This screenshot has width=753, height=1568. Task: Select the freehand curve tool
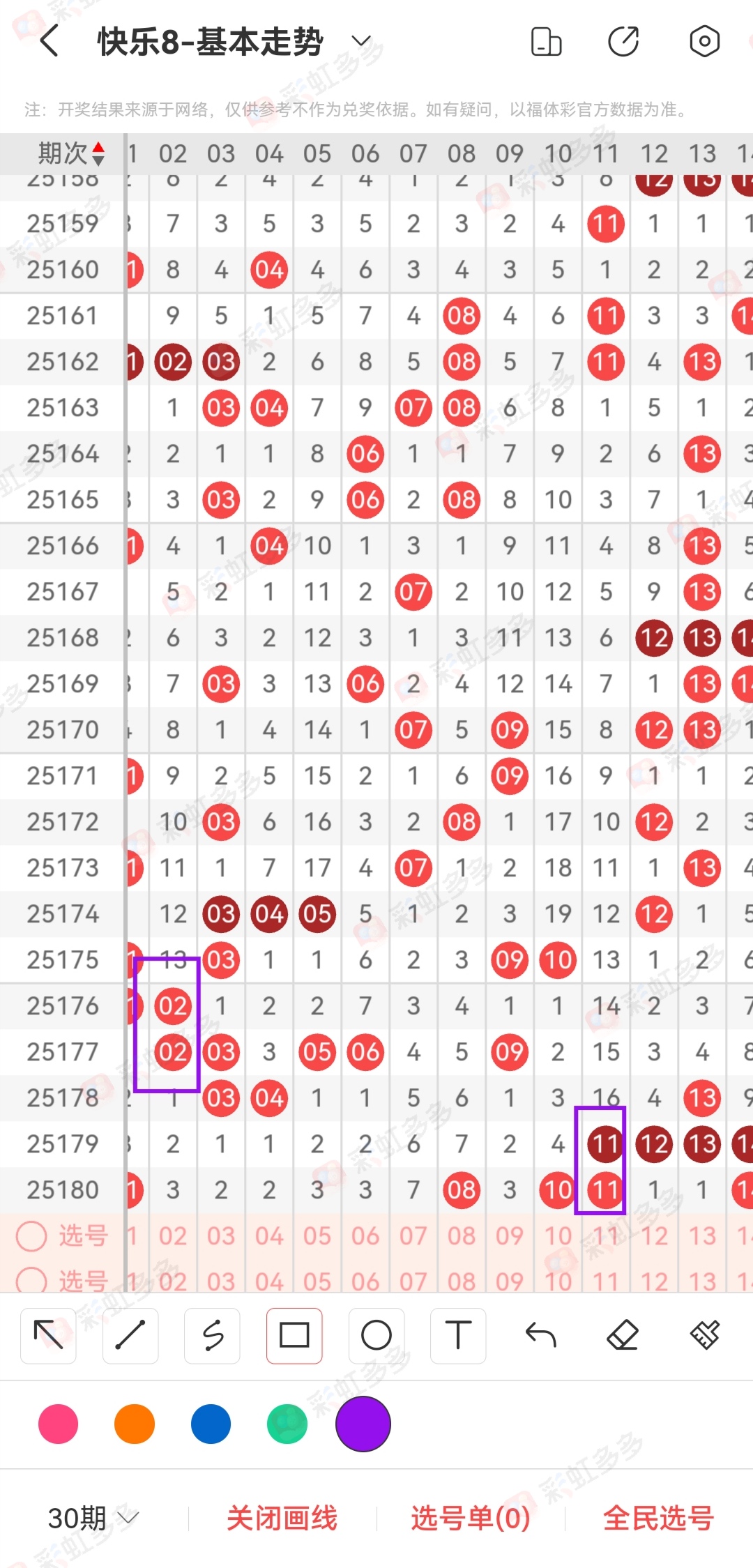(x=213, y=1336)
